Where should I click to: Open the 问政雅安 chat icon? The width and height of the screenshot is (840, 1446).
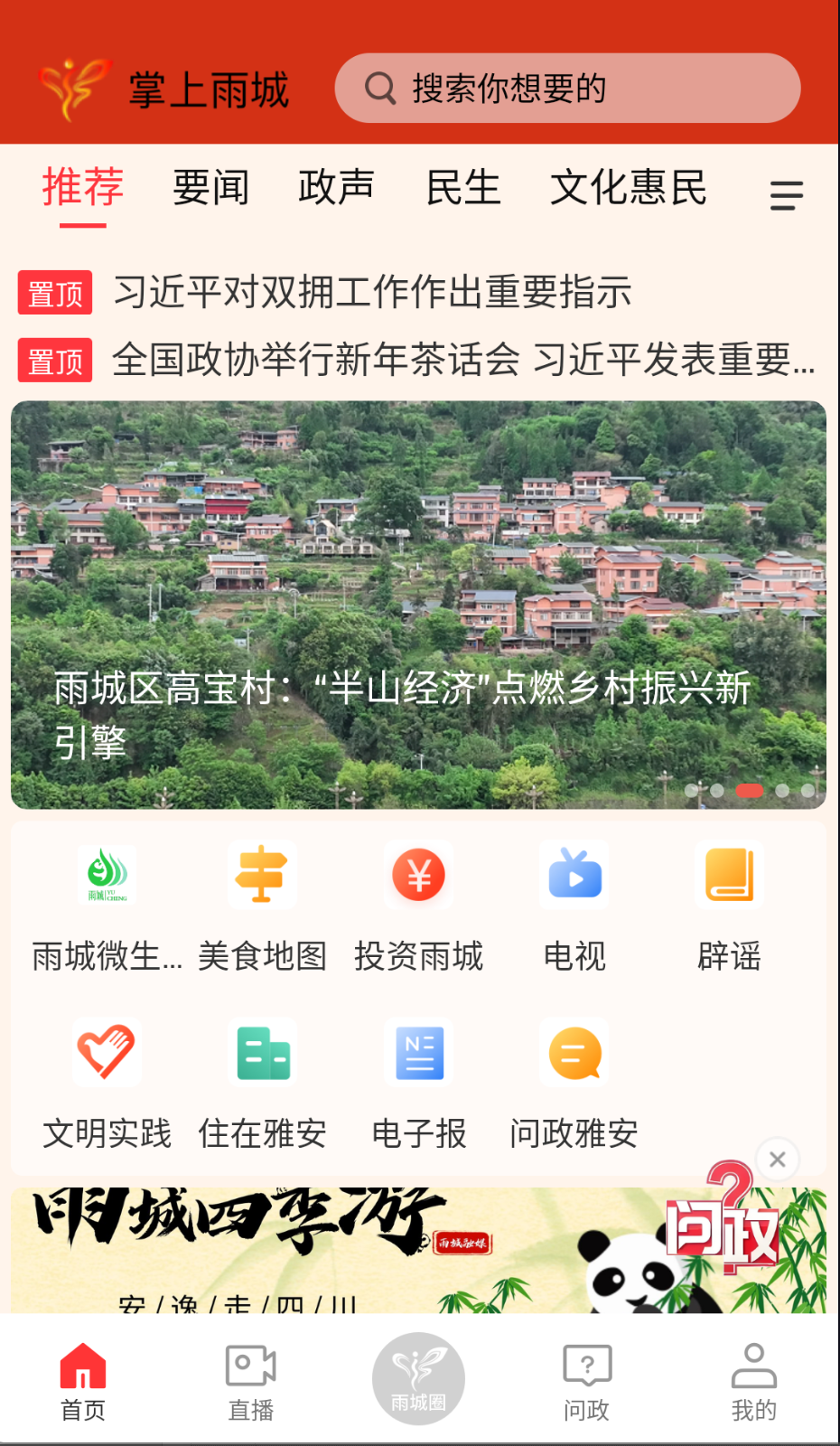click(x=574, y=1052)
